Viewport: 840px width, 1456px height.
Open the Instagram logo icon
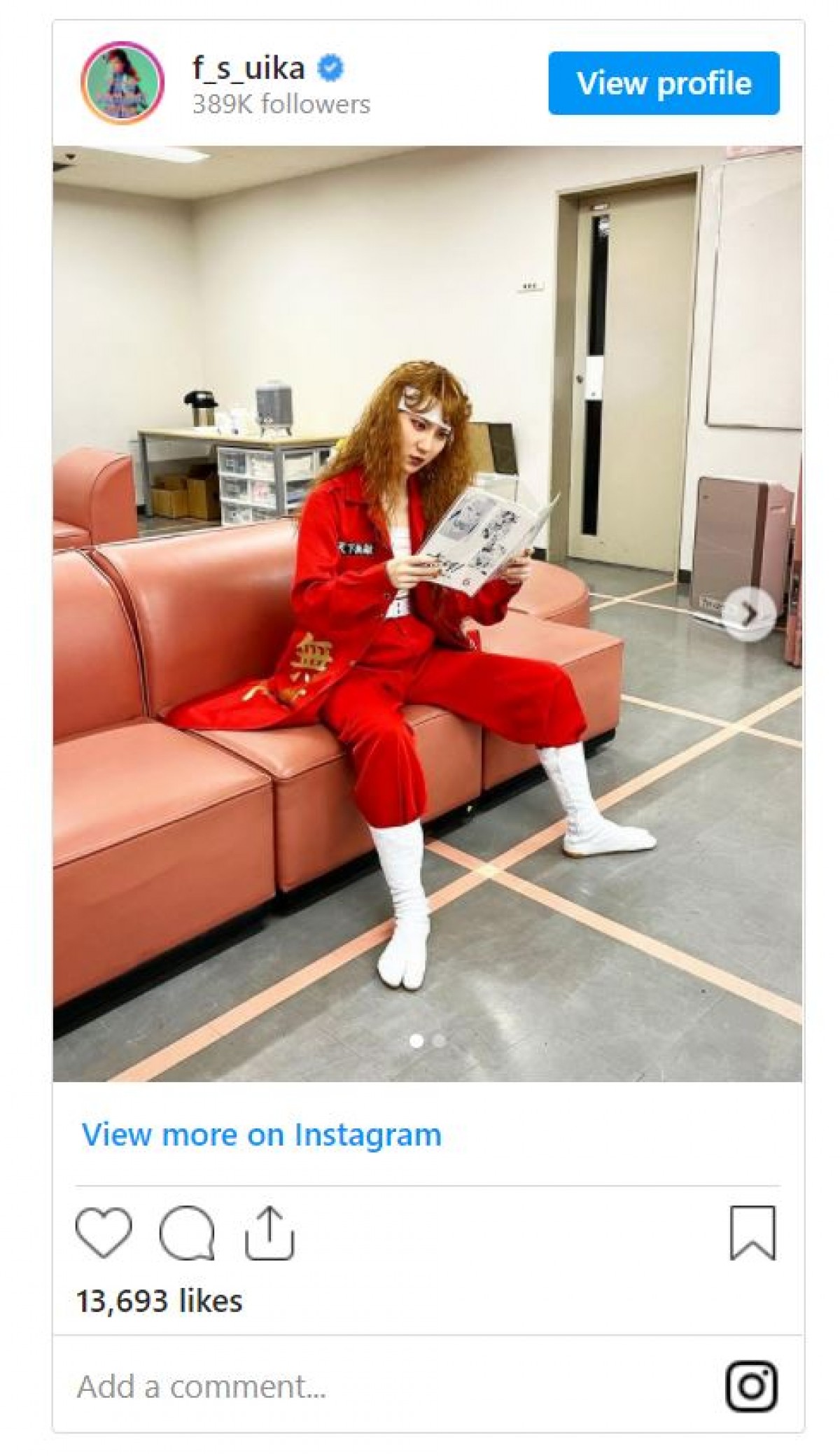pos(752,1386)
